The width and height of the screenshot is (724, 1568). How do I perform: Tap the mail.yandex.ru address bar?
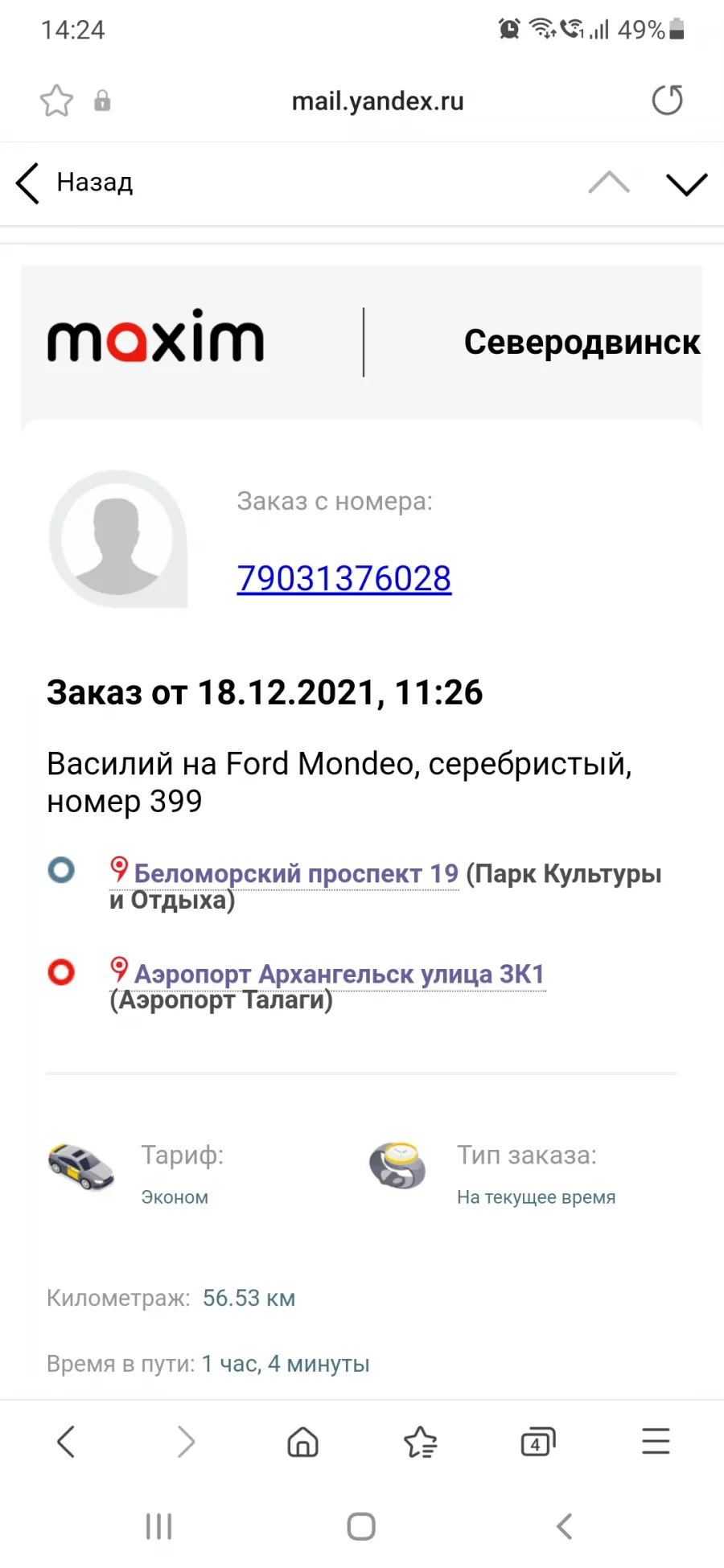[x=377, y=101]
